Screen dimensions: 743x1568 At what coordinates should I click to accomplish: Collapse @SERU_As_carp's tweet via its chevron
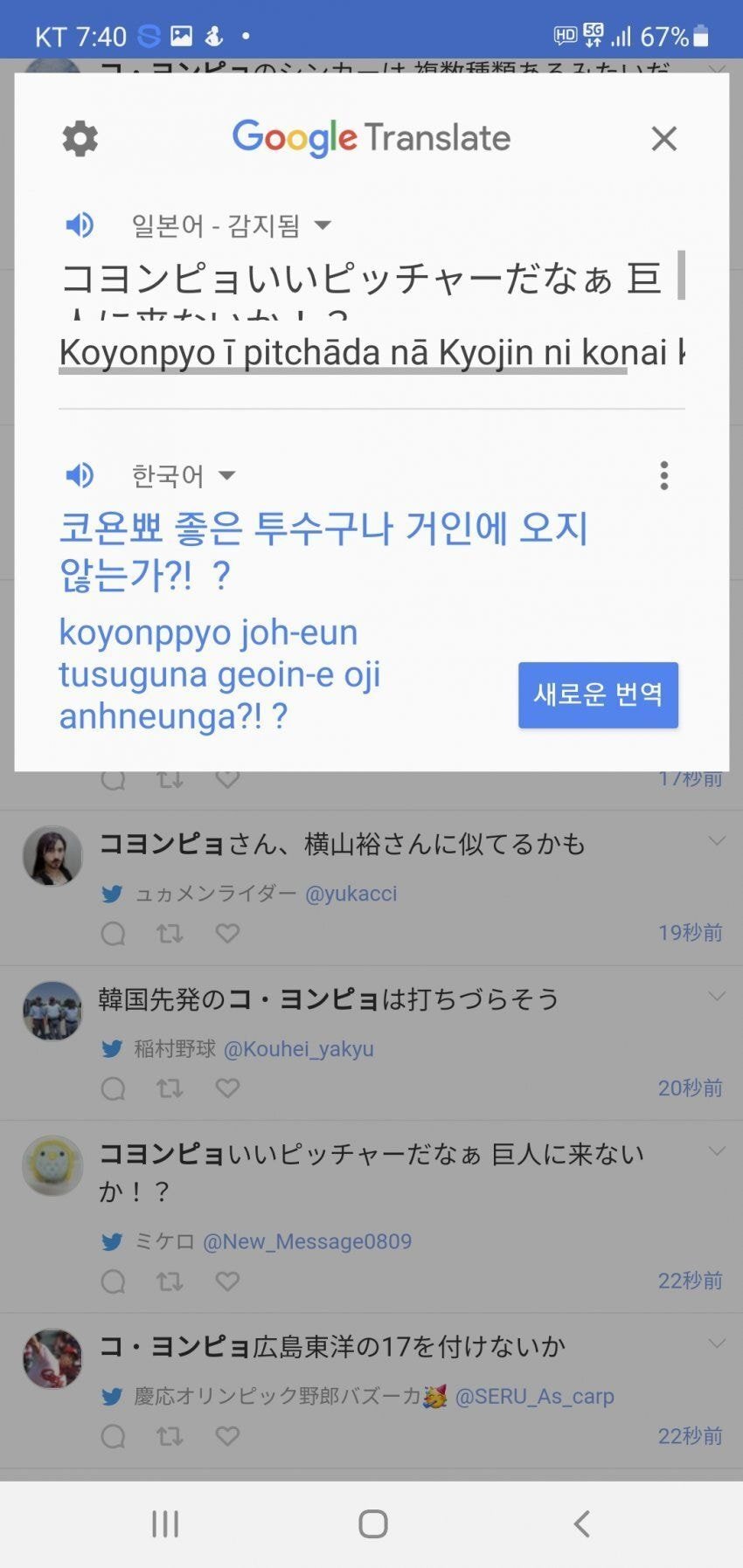[x=717, y=1343]
